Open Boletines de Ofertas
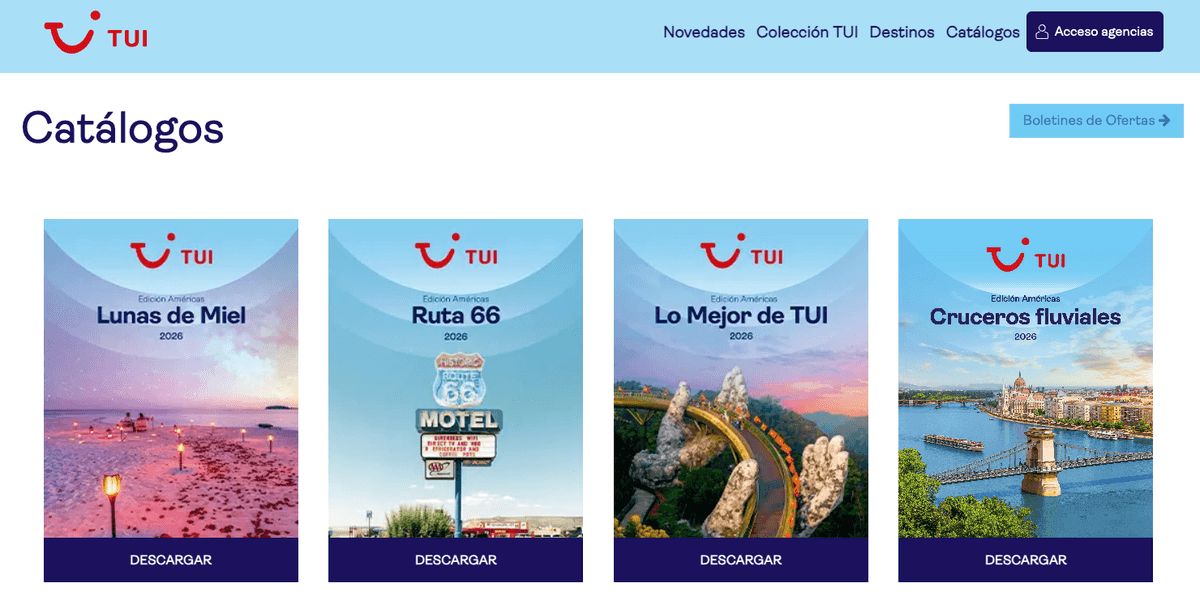Image resolution: width=1200 pixels, height=592 pixels. pyautogui.click(x=1096, y=121)
